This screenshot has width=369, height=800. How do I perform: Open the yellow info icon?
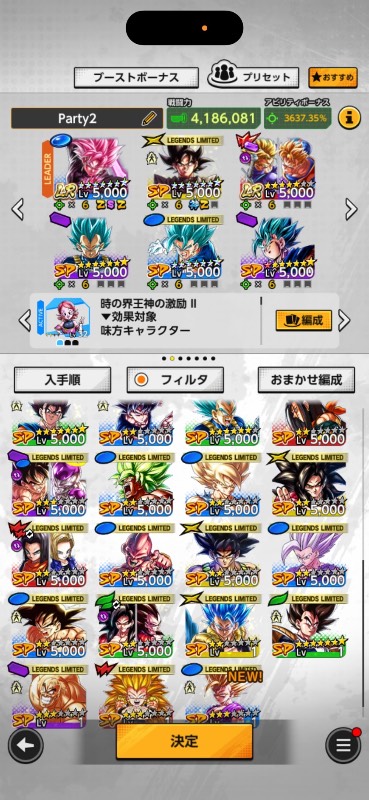pyautogui.click(x=349, y=118)
